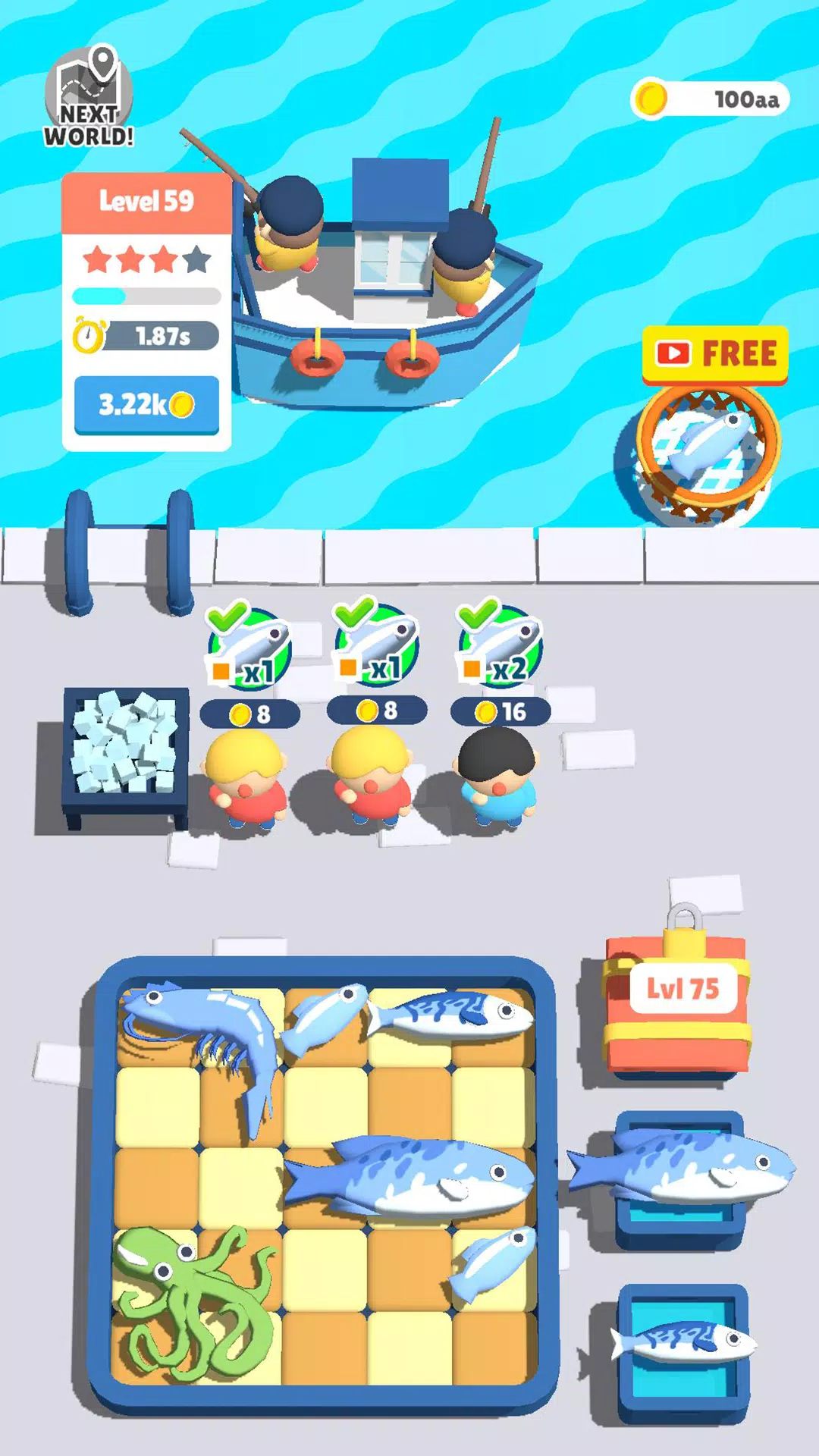Open the Next World map
819x1456 pixels.
[89, 97]
